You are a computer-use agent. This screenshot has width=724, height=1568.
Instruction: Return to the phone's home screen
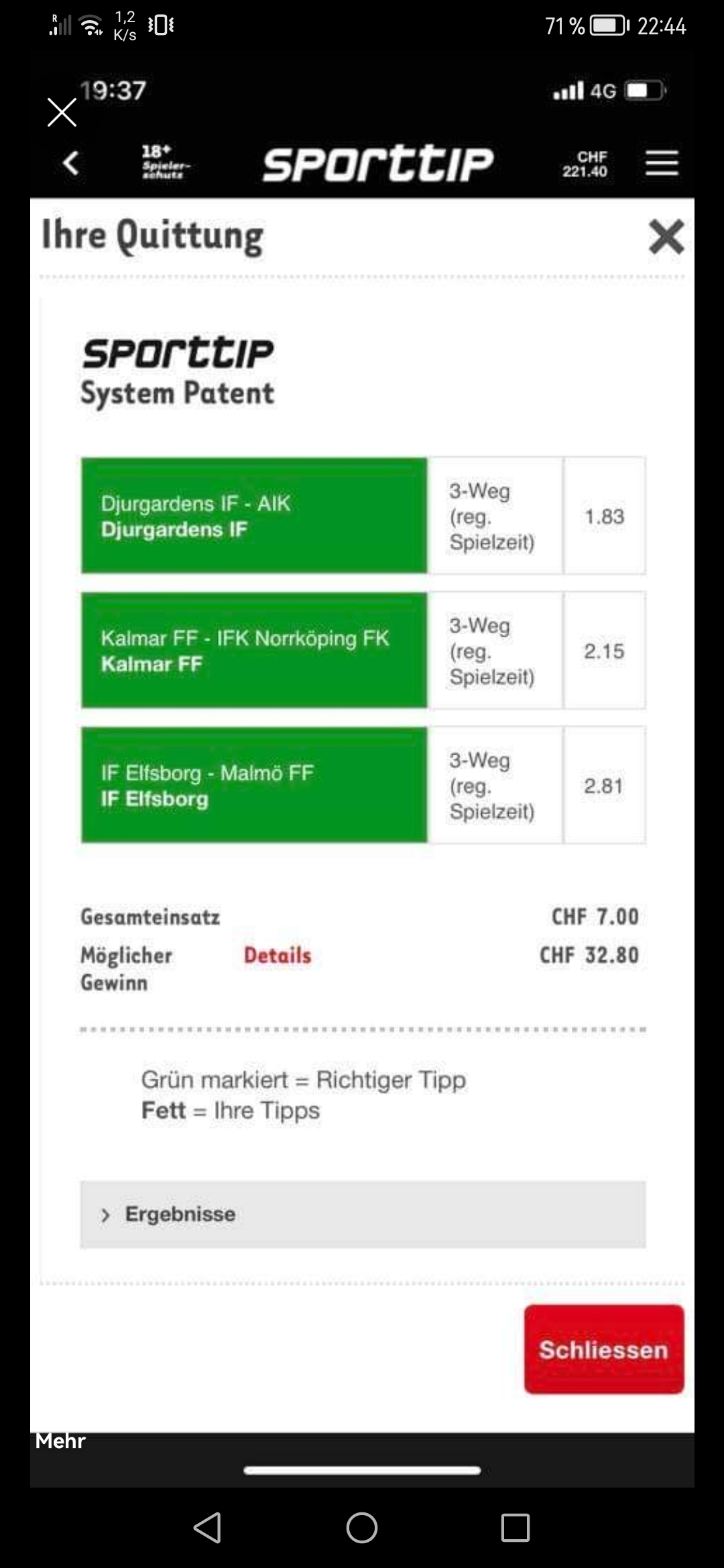point(361,1528)
